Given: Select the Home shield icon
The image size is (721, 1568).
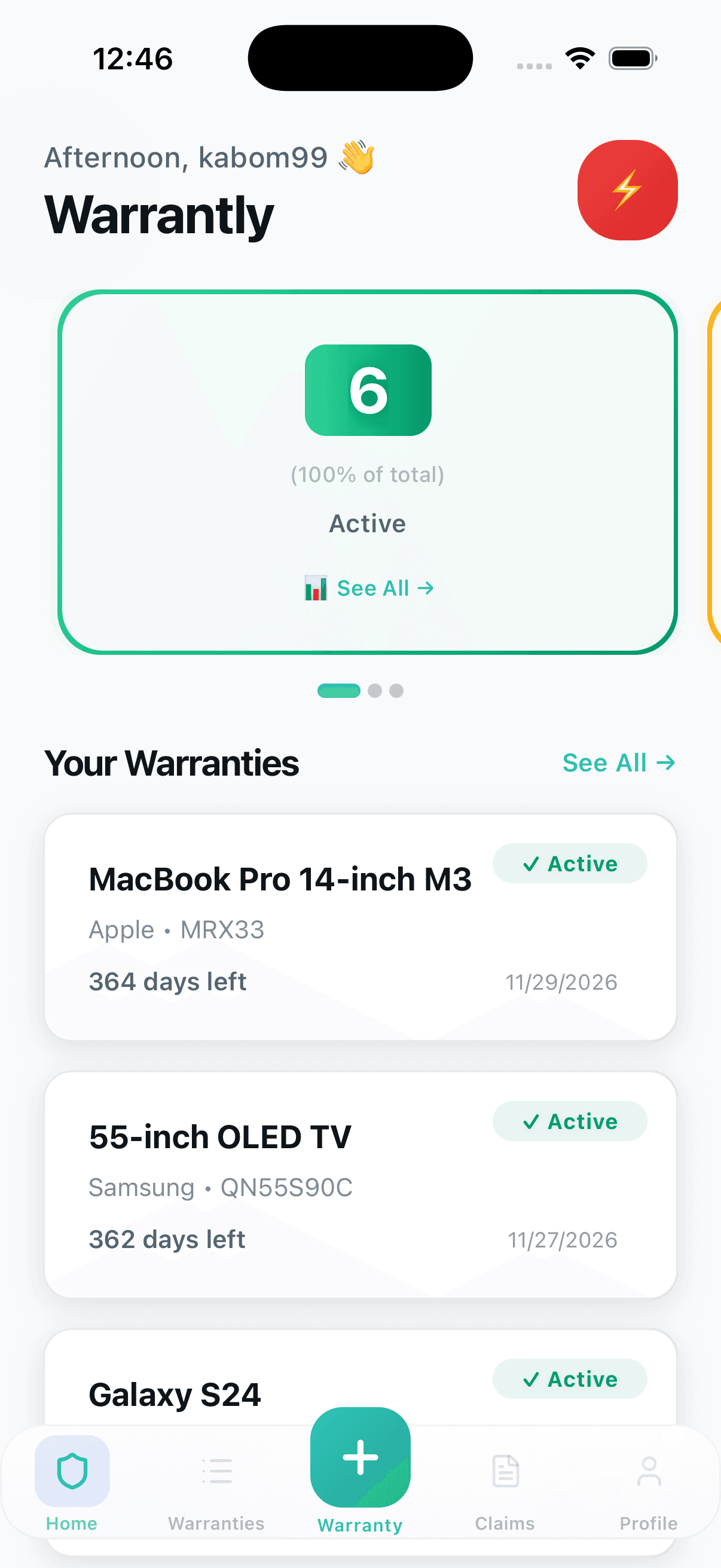Looking at the screenshot, I should pyautogui.click(x=72, y=1471).
